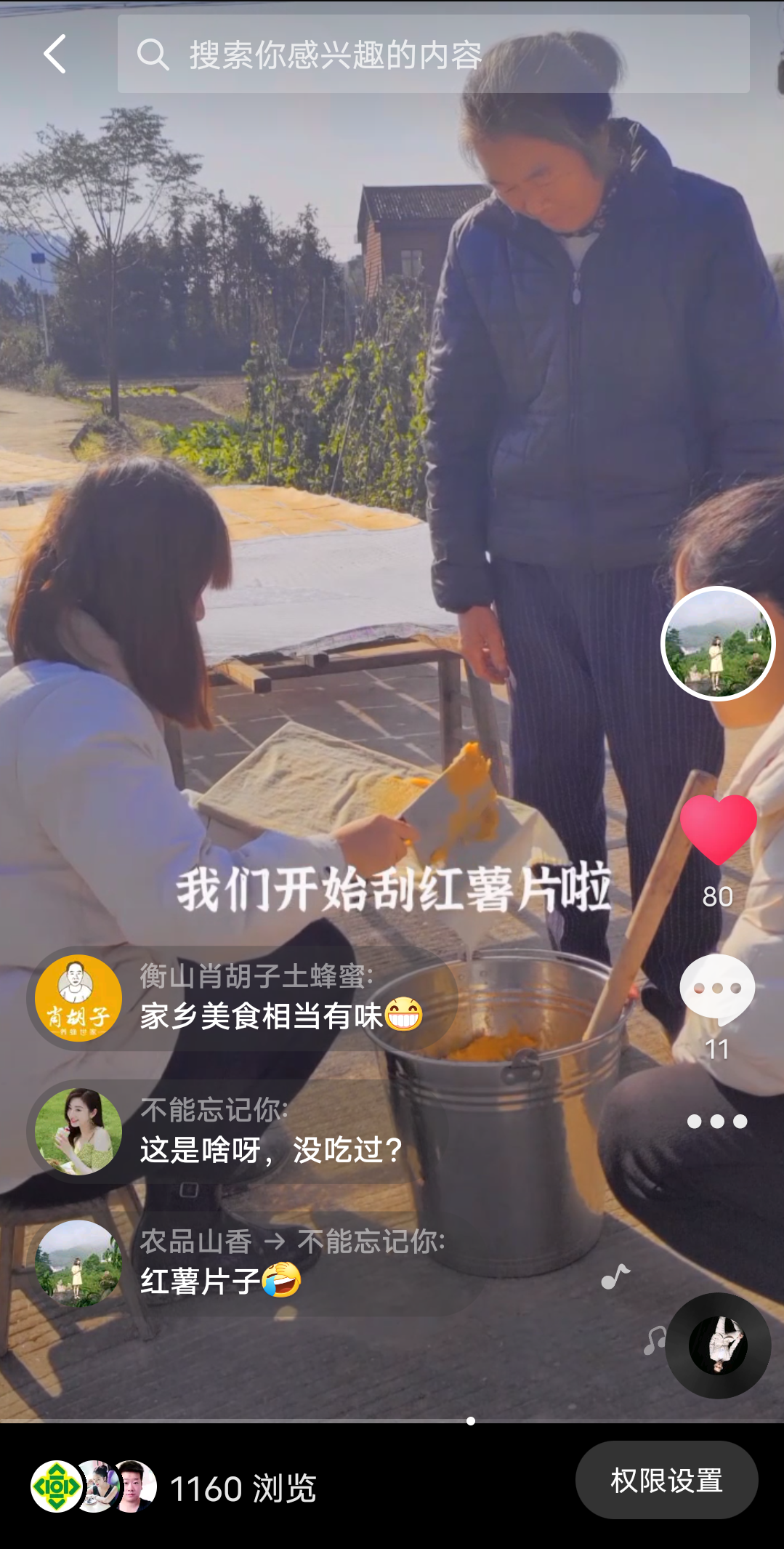Open 权限设置 permission settings
784x1549 pixels.
pyautogui.click(x=666, y=1480)
